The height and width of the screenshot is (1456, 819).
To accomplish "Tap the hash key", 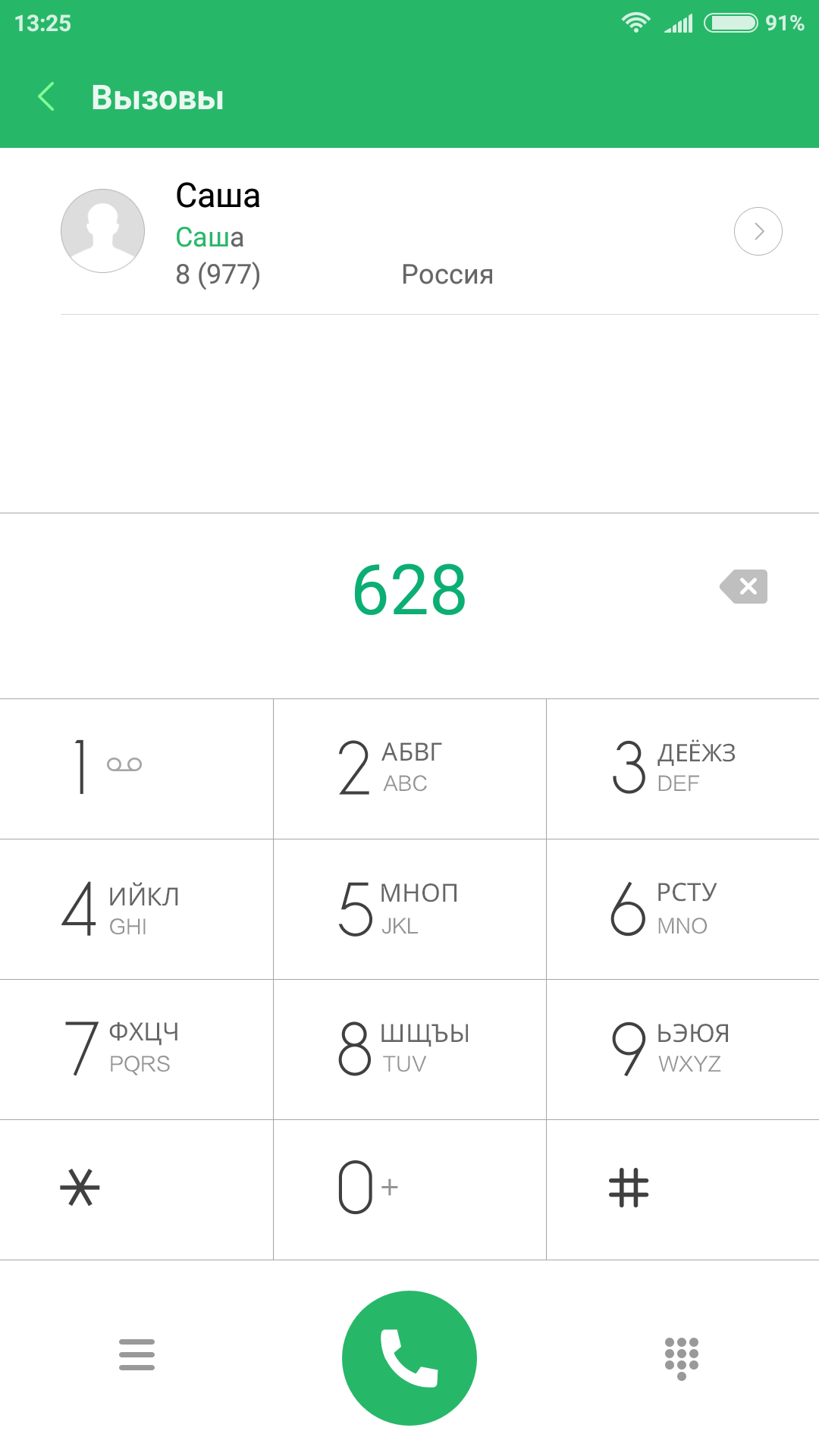I will (682, 1190).
